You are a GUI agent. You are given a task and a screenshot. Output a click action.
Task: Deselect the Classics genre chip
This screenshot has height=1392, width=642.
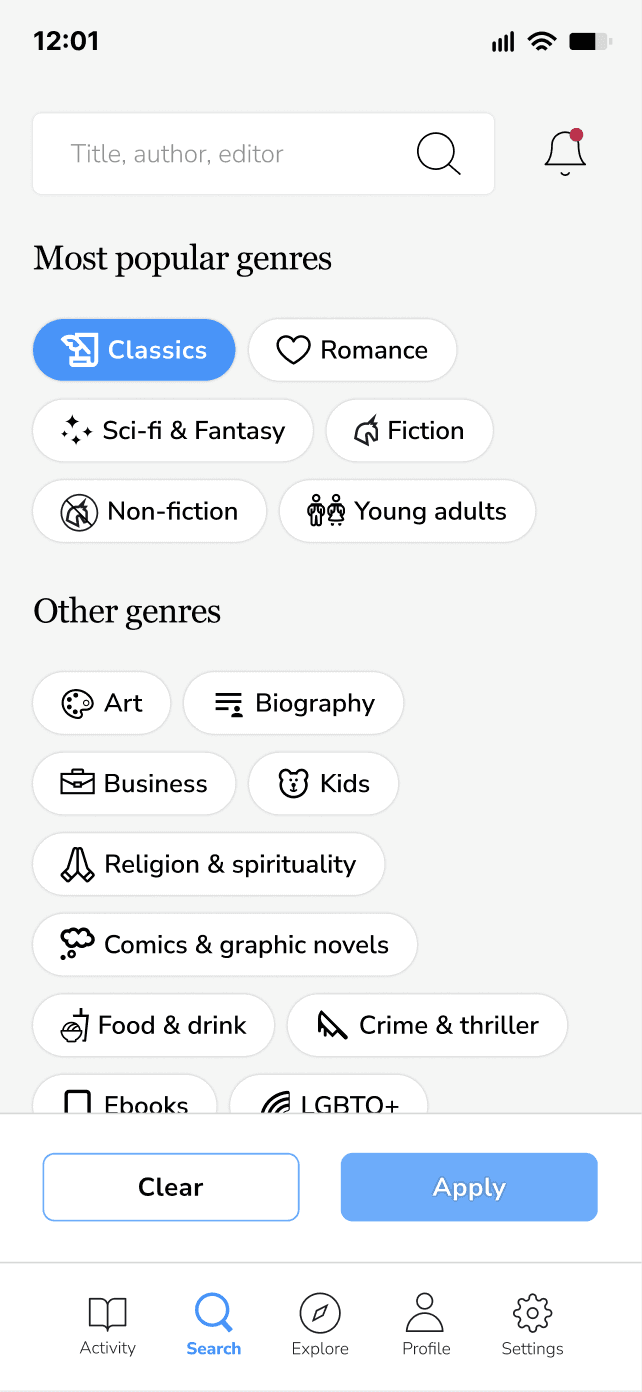[x=134, y=350]
